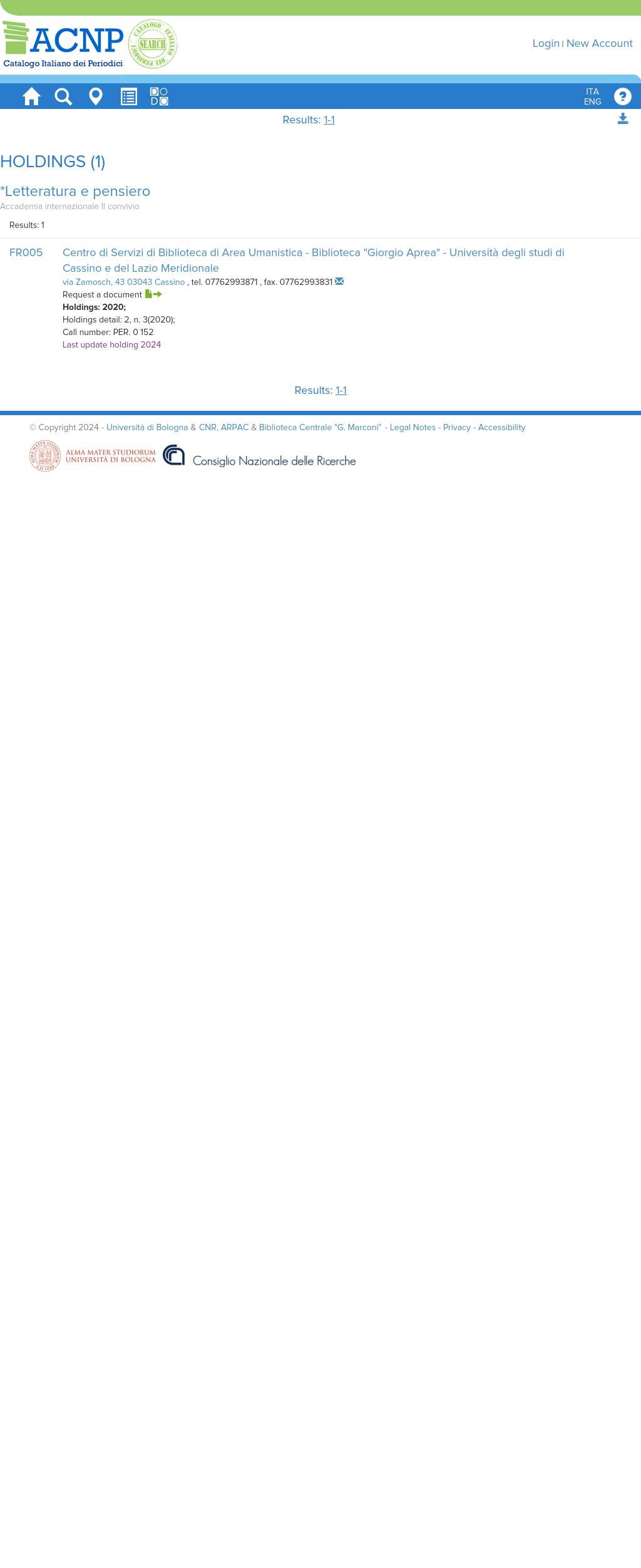Open the library location pin icon
This screenshot has width=641, height=1568.
pyautogui.click(x=96, y=96)
